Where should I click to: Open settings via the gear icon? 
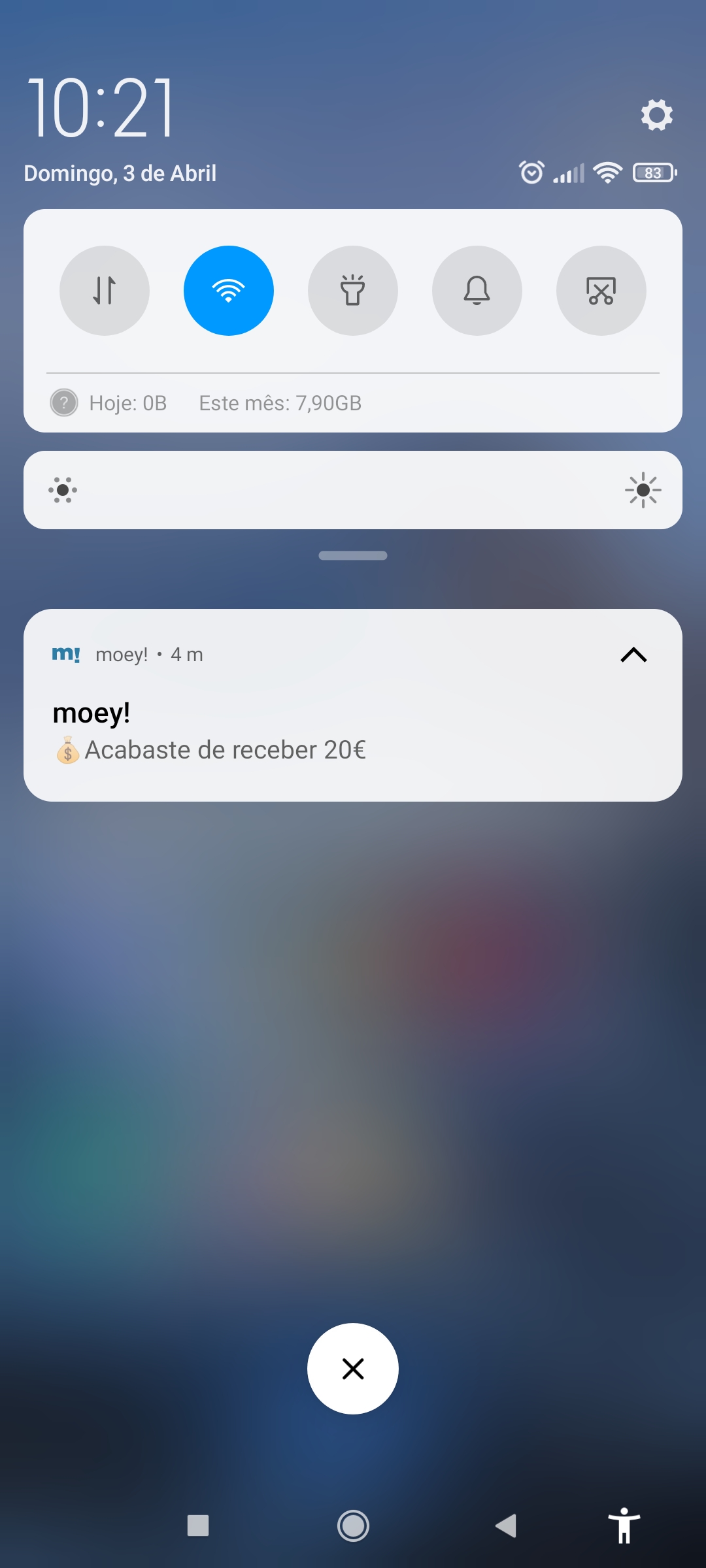pos(656,115)
